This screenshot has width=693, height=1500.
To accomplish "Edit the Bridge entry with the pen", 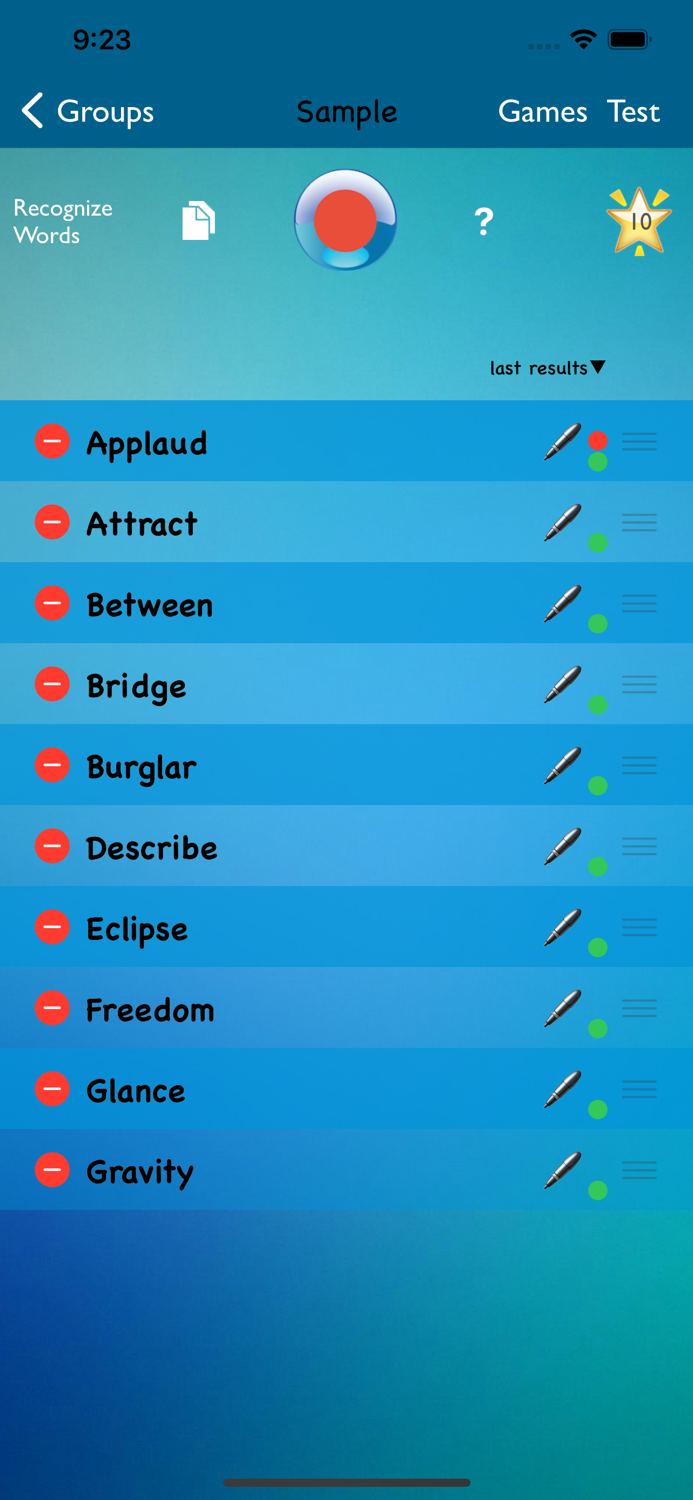I will (562, 684).
